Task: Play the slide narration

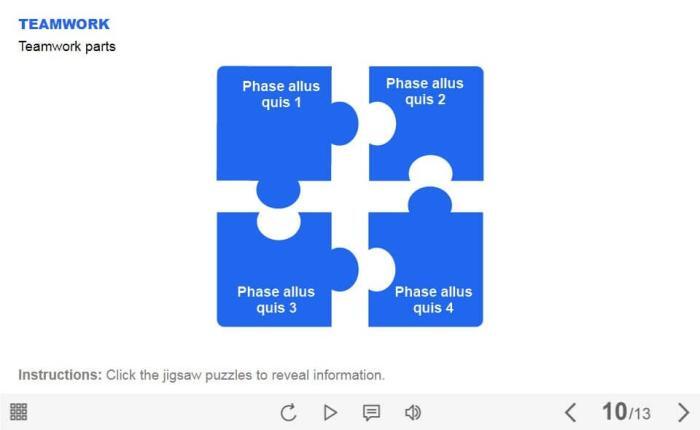Action: pos(330,412)
